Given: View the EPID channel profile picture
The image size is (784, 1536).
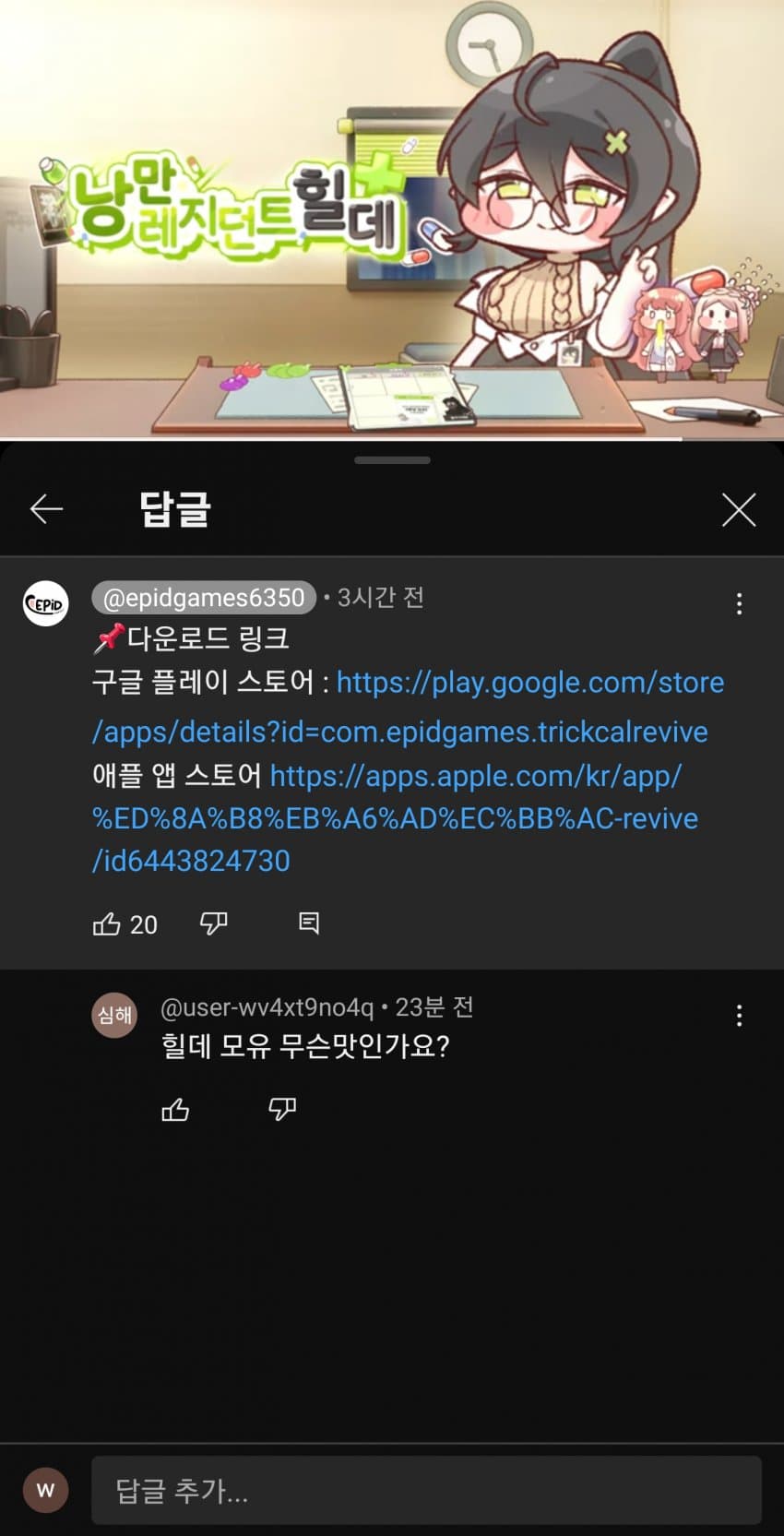Looking at the screenshot, I should pos(46,604).
